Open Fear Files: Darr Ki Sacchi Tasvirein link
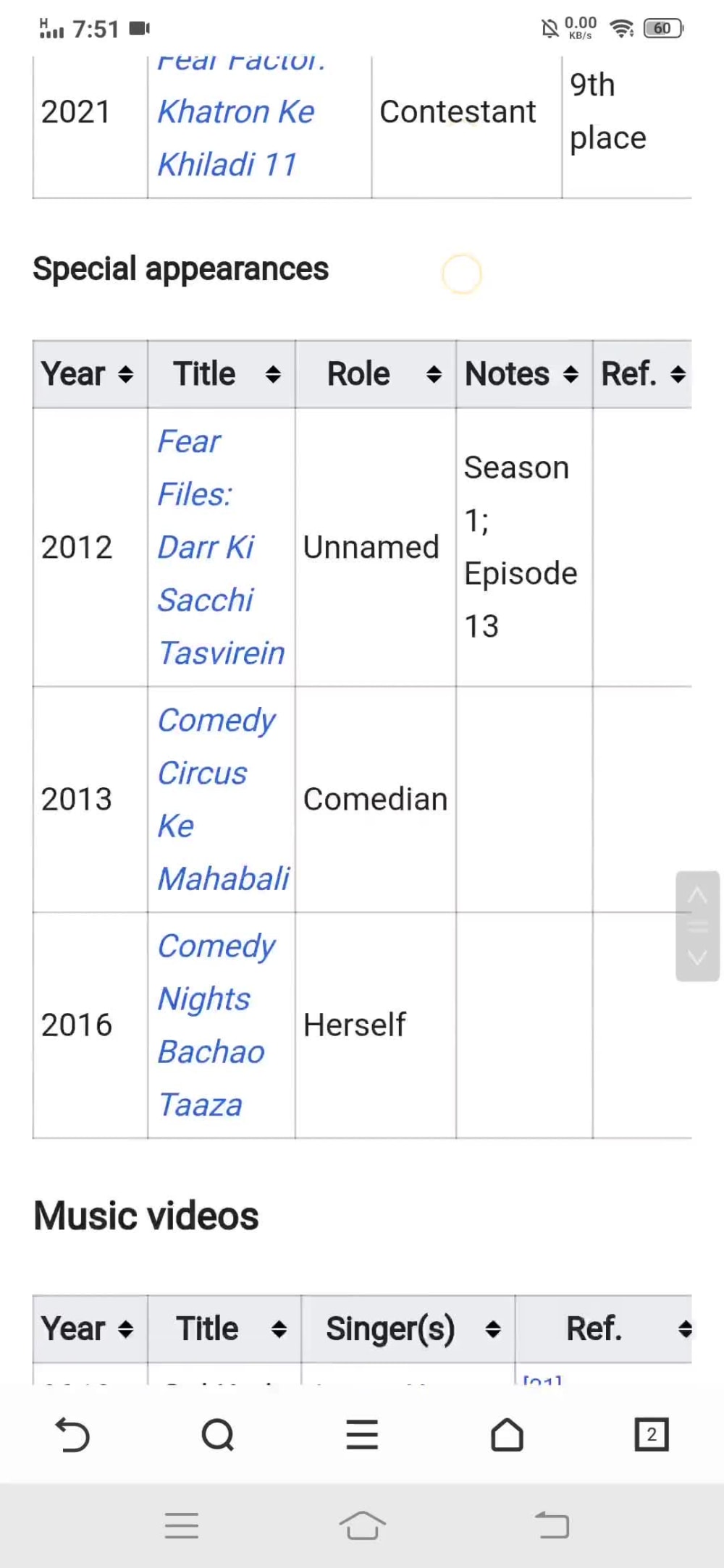724x1568 pixels. [221, 547]
